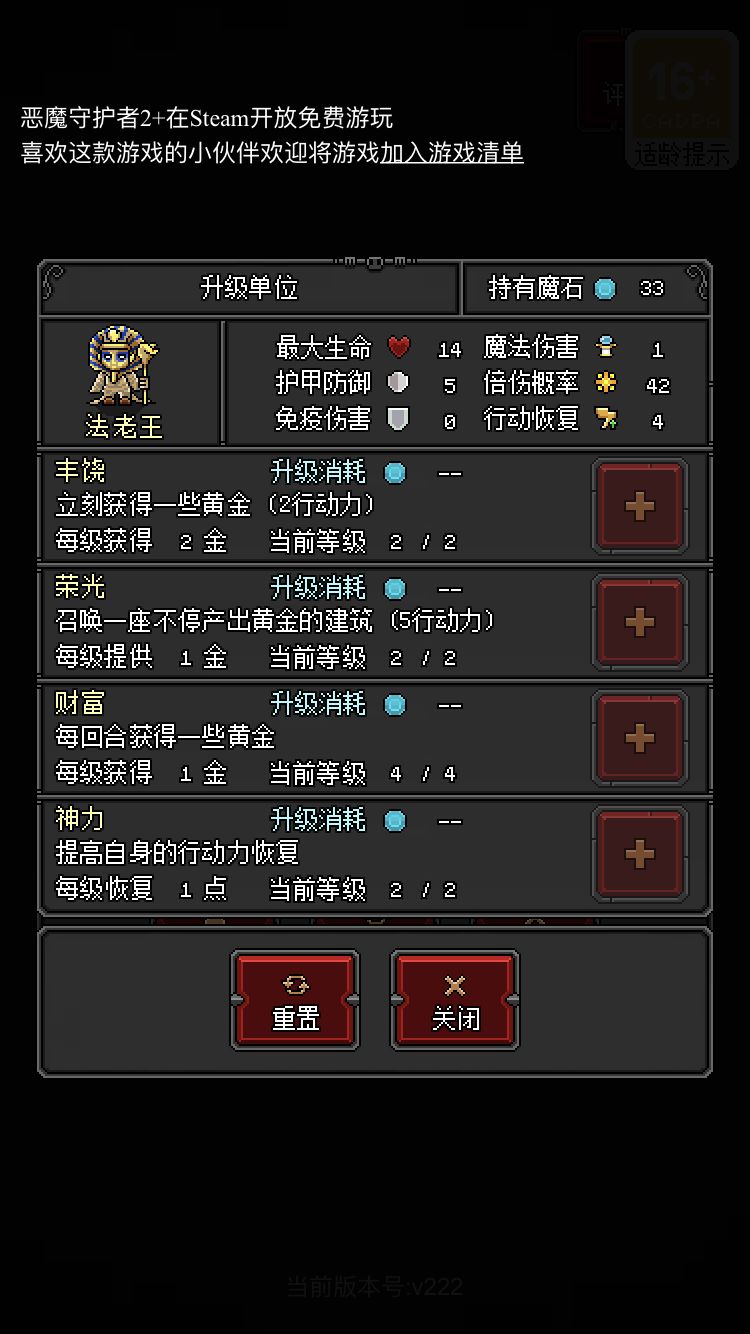This screenshot has width=750, height=1334.
Task: Click the heart icon next to 最大生命
Action: point(399,348)
